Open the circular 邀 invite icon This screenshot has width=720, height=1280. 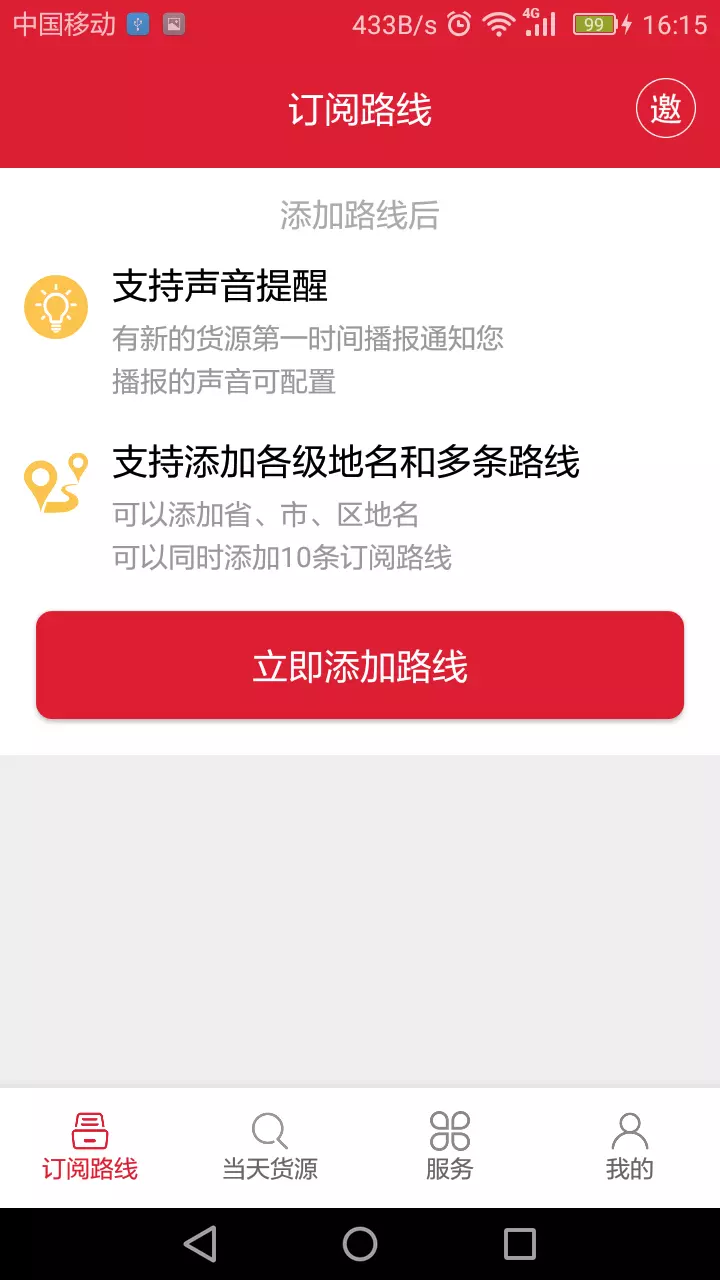pyautogui.click(x=666, y=107)
